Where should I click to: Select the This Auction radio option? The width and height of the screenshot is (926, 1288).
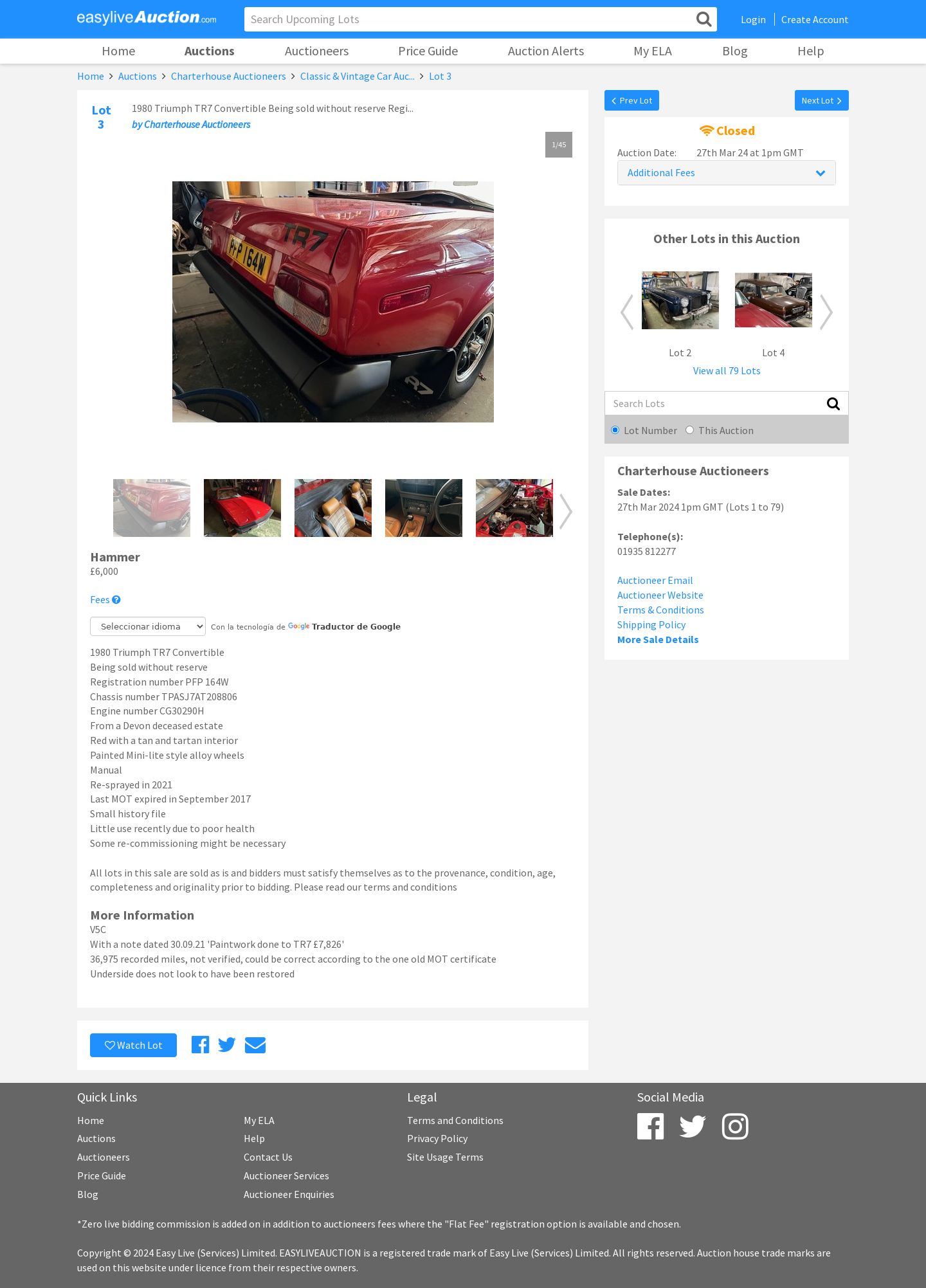tap(689, 430)
